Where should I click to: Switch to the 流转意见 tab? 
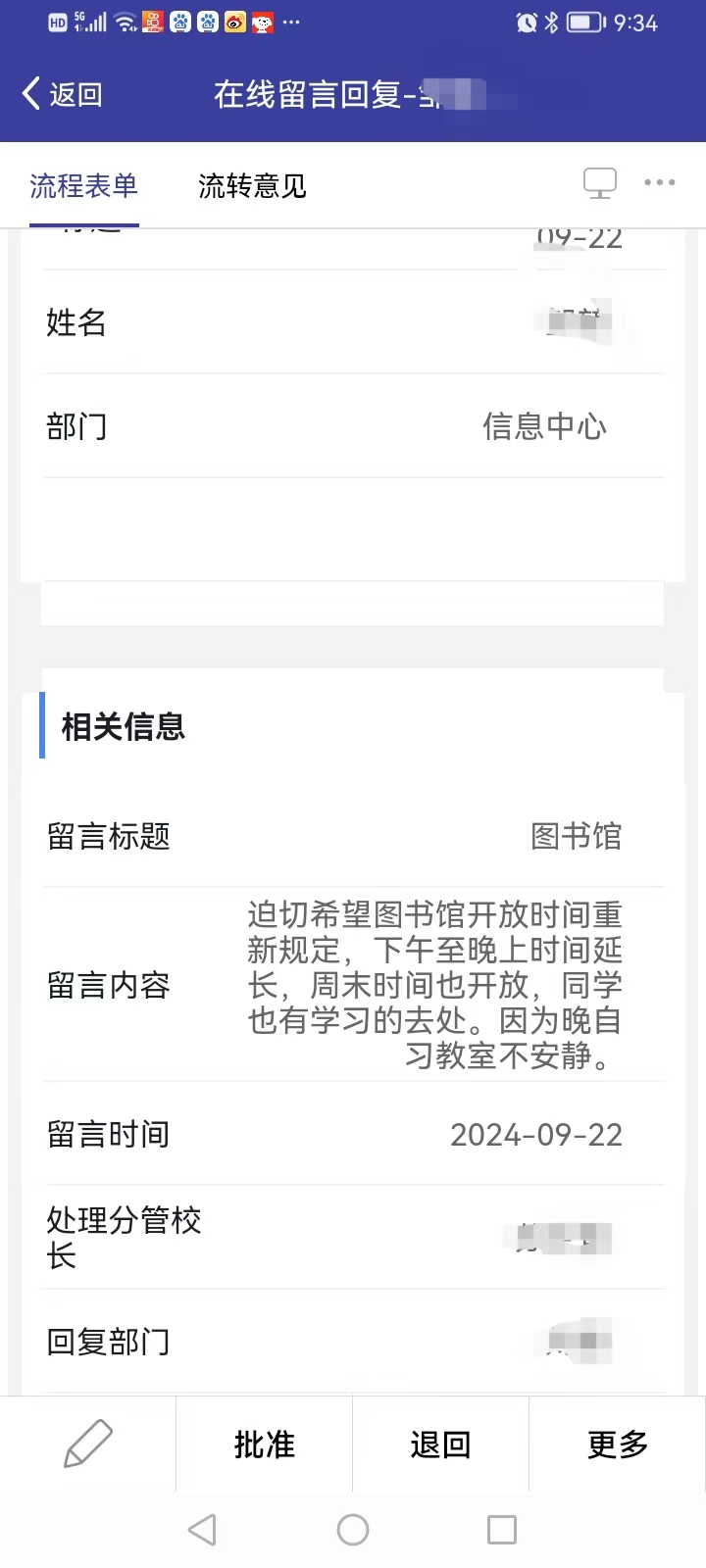point(252,185)
